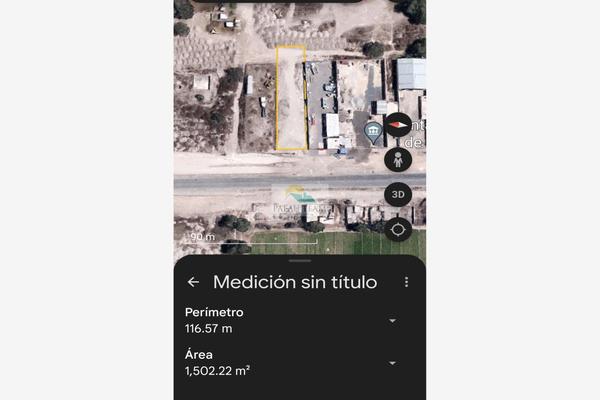Center map on my location
The image size is (600, 400).
click(x=398, y=229)
